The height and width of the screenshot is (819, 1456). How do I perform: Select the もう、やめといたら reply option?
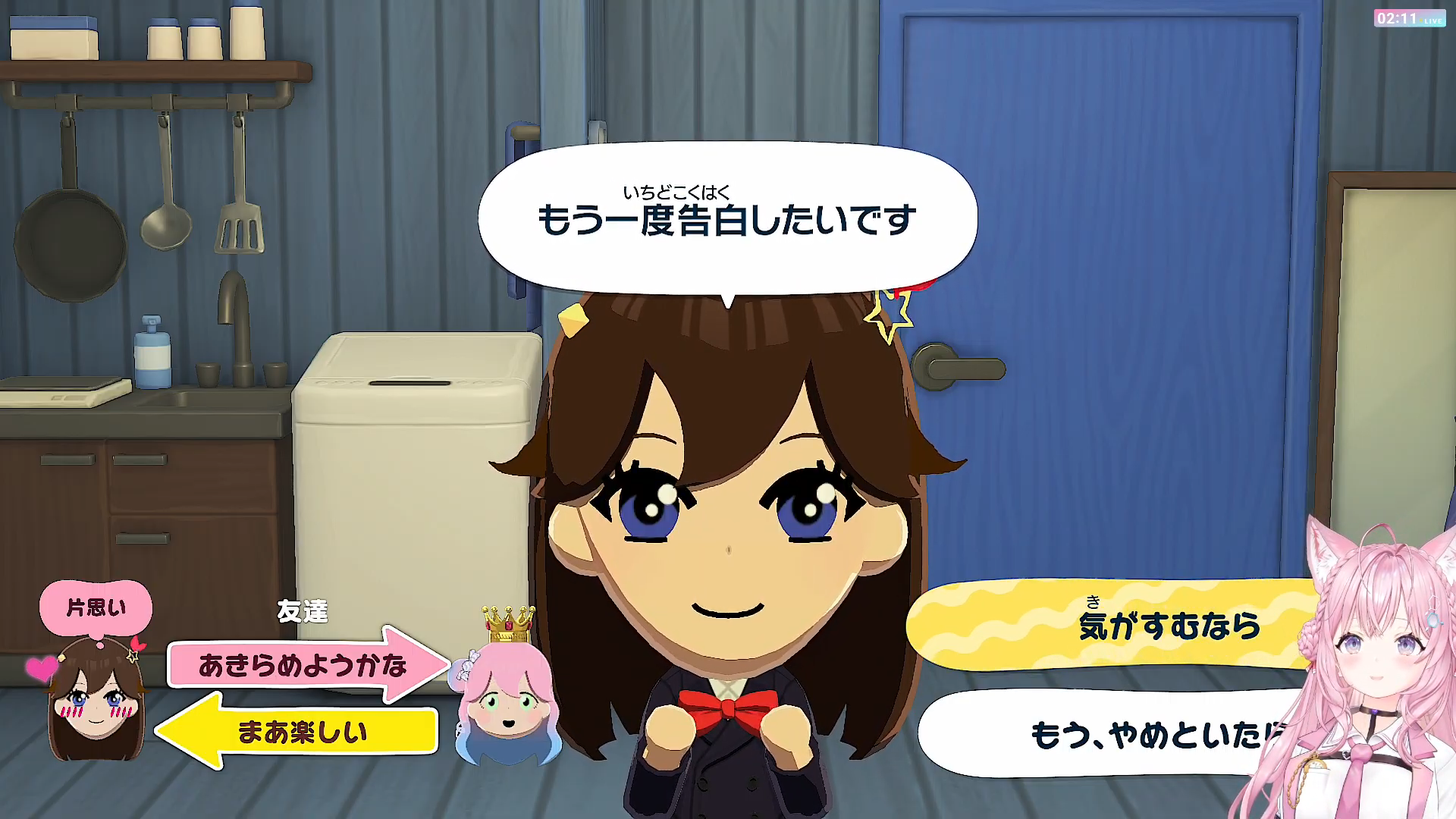[x=1111, y=733]
